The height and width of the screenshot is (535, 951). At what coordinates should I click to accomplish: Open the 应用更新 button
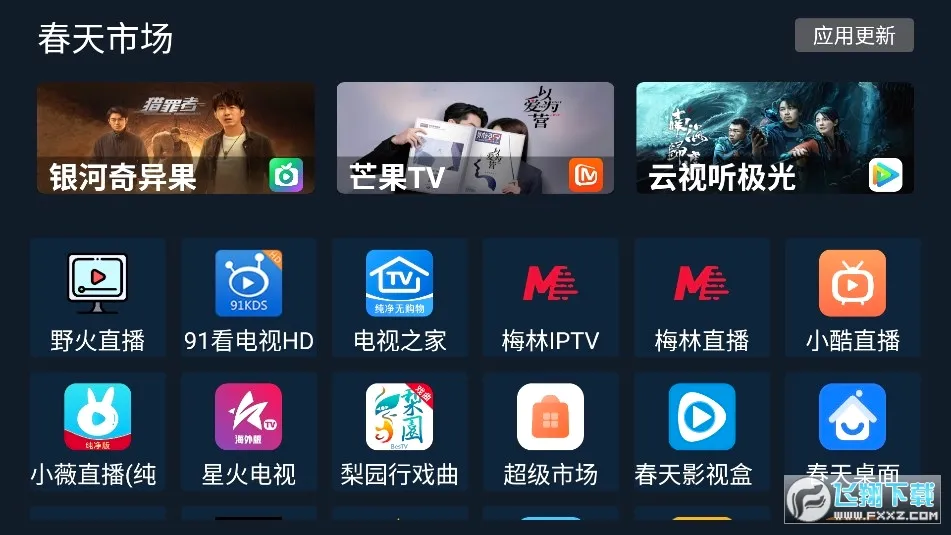click(x=854, y=35)
